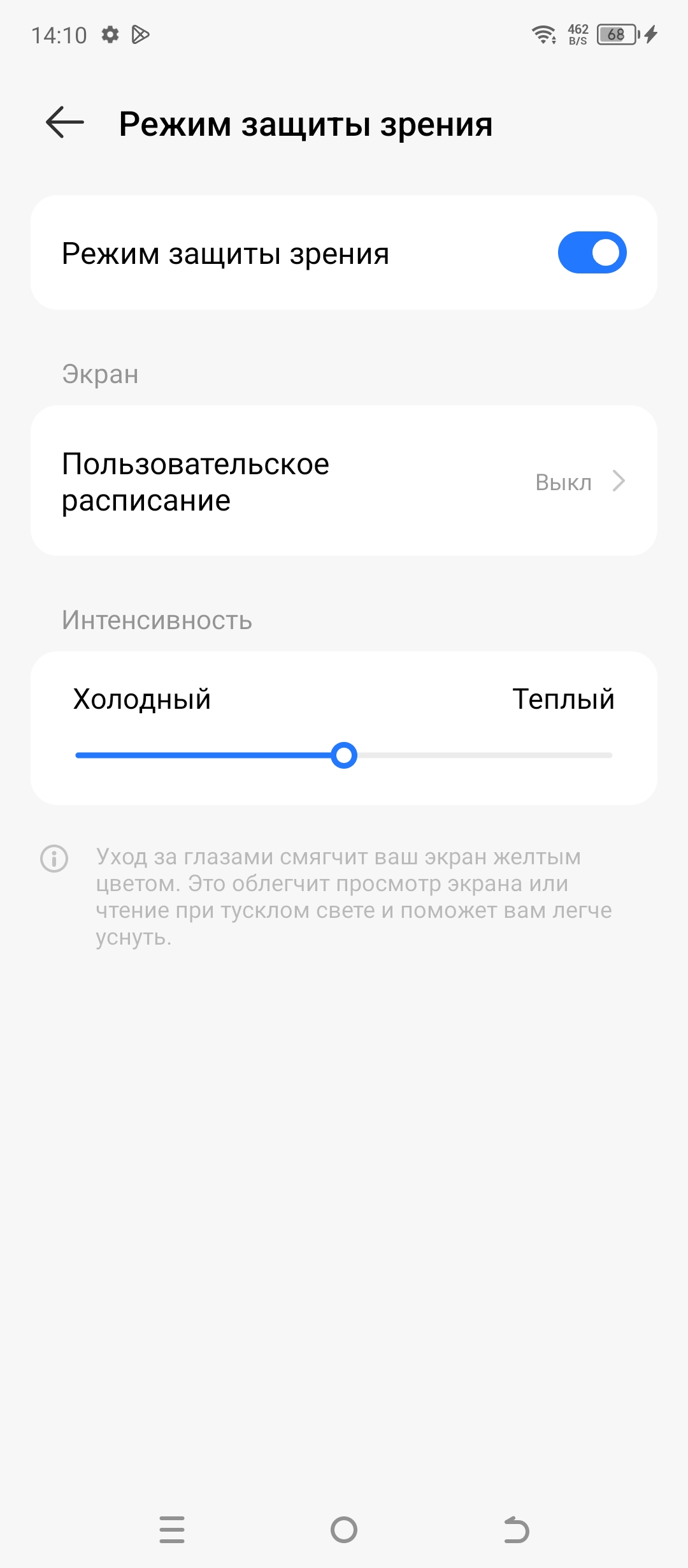Tap the color temperature intensity slider
This screenshot has width=688, height=1568.
tap(344, 755)
